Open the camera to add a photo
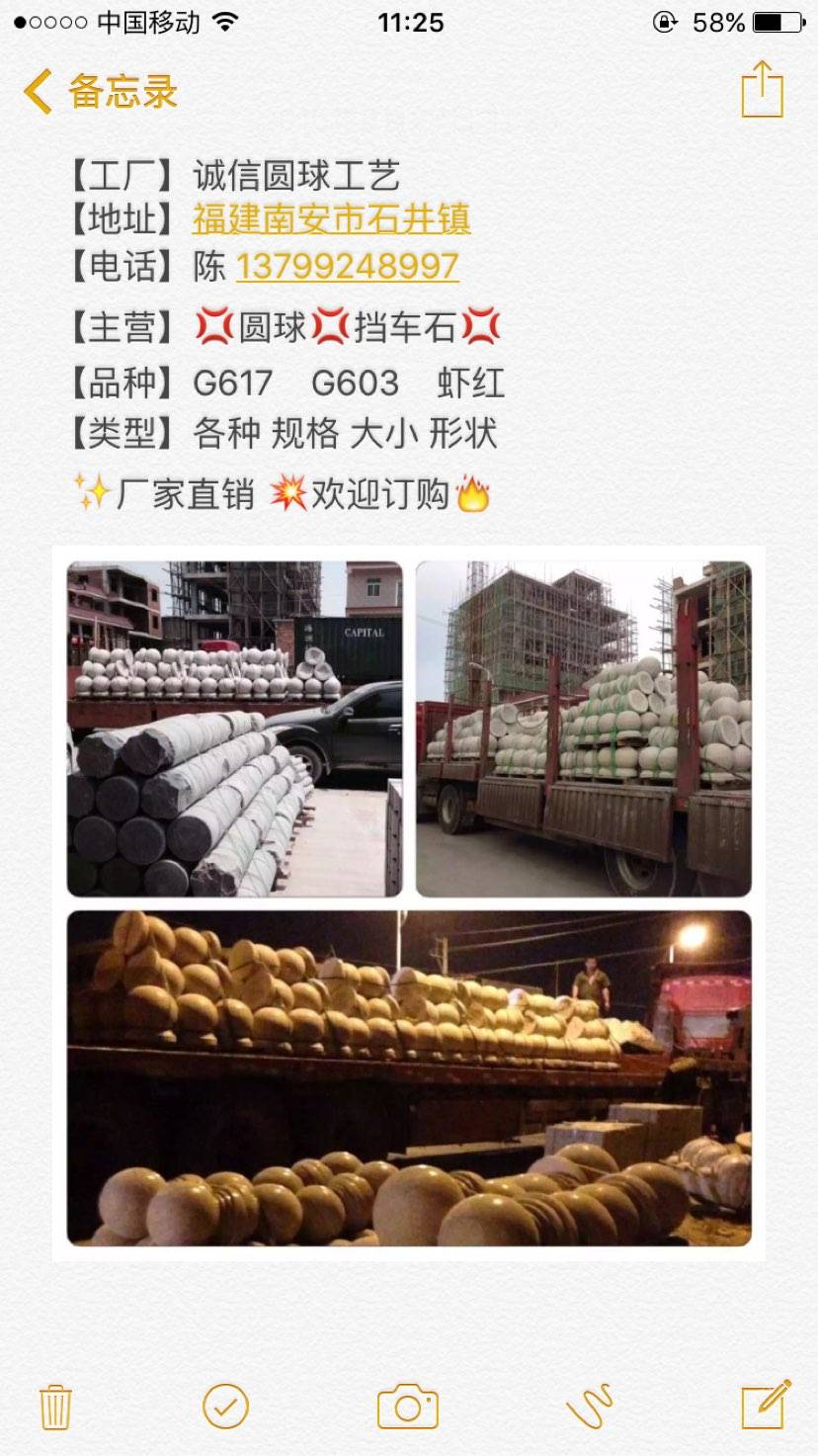This screenshot has width=818, height=1456. [x=408, y=1406]
